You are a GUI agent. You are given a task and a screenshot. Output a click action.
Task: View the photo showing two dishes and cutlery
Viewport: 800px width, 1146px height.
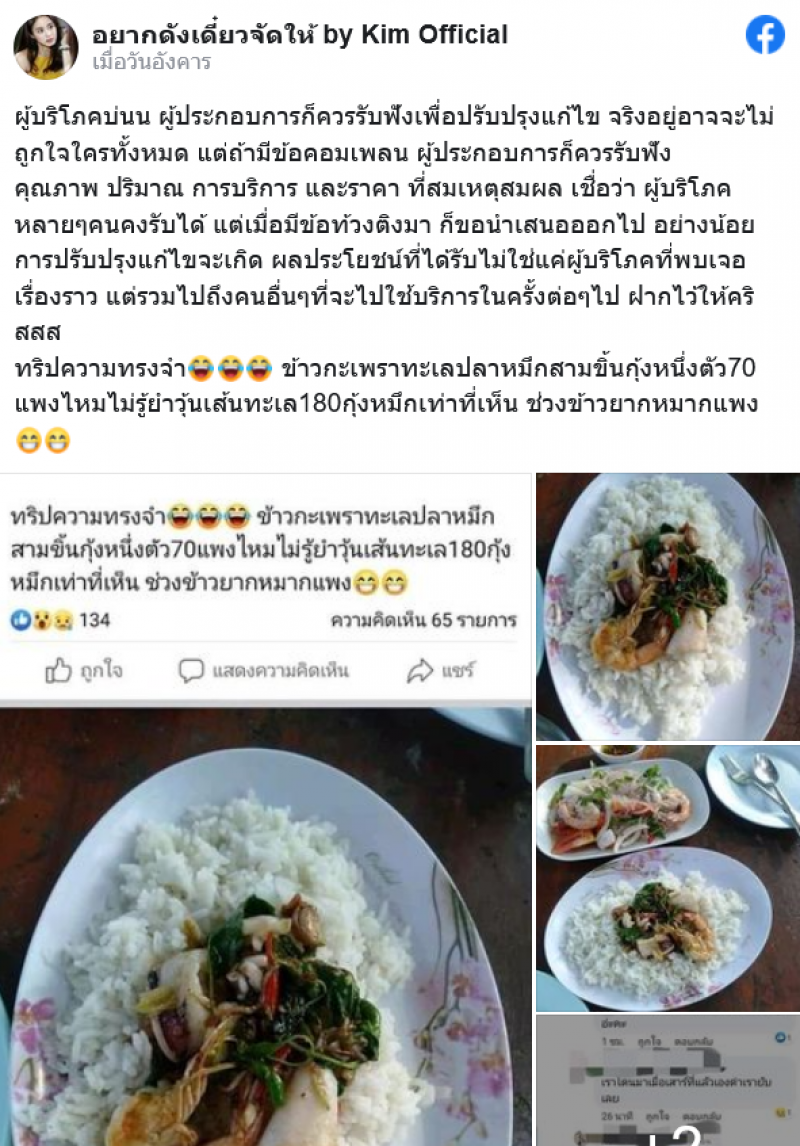pos(667,877)
